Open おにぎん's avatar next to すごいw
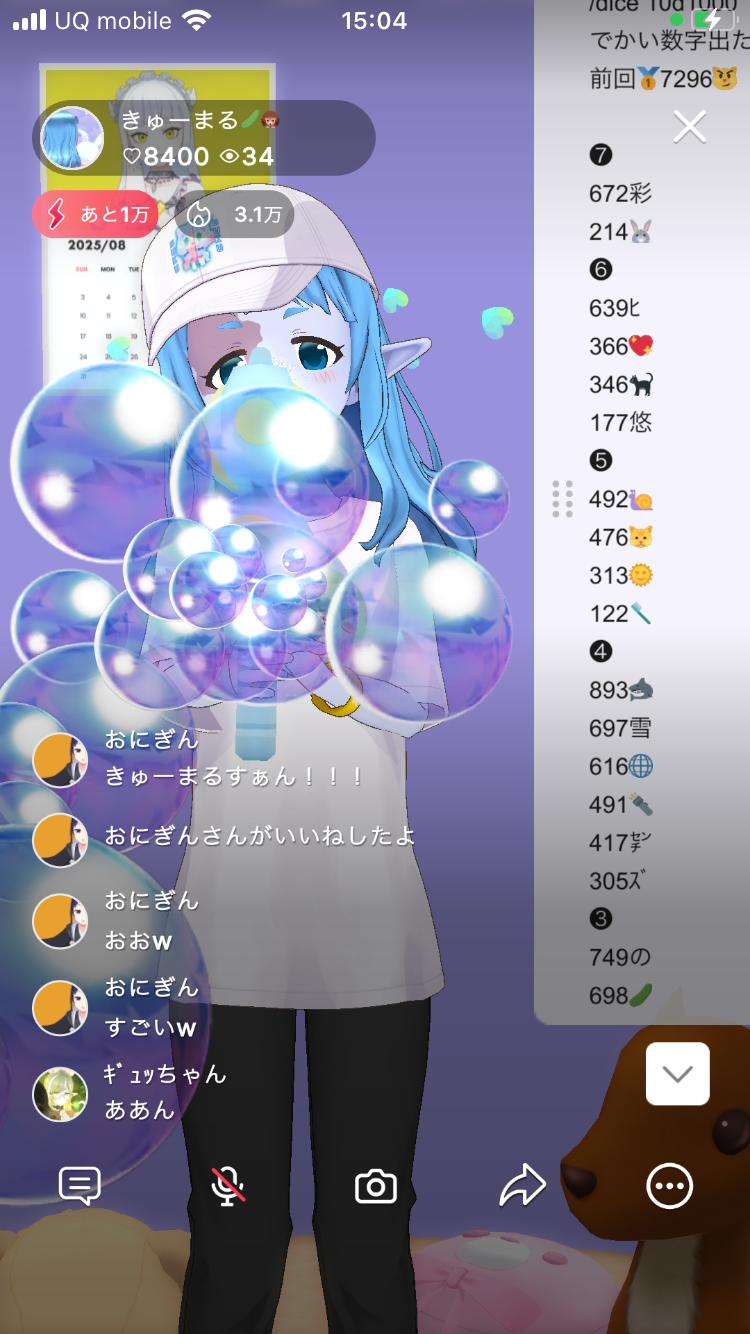The height and width of the screenshot is (1334, 750). click(x=60, y=1007)
